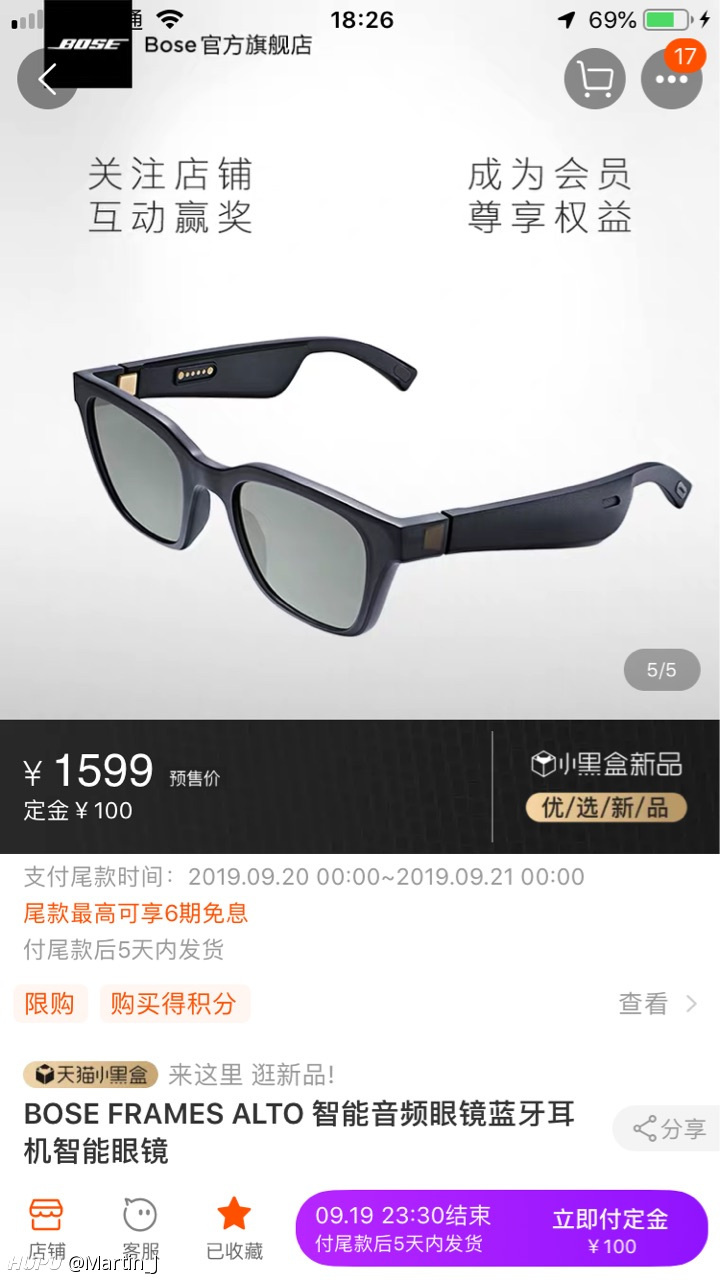Open the 小黑盒新品 banner

607,787
